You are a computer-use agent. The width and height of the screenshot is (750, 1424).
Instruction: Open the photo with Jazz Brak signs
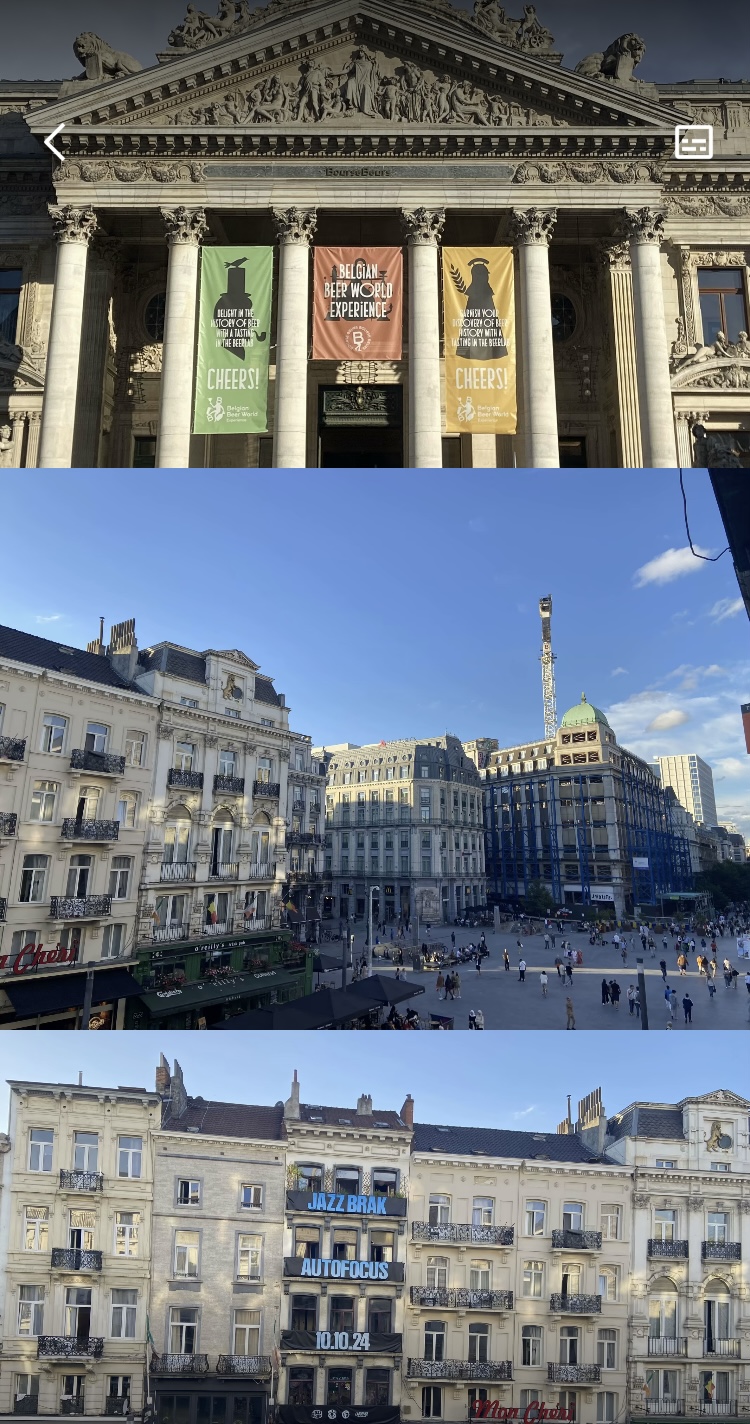coord(375,1240)
